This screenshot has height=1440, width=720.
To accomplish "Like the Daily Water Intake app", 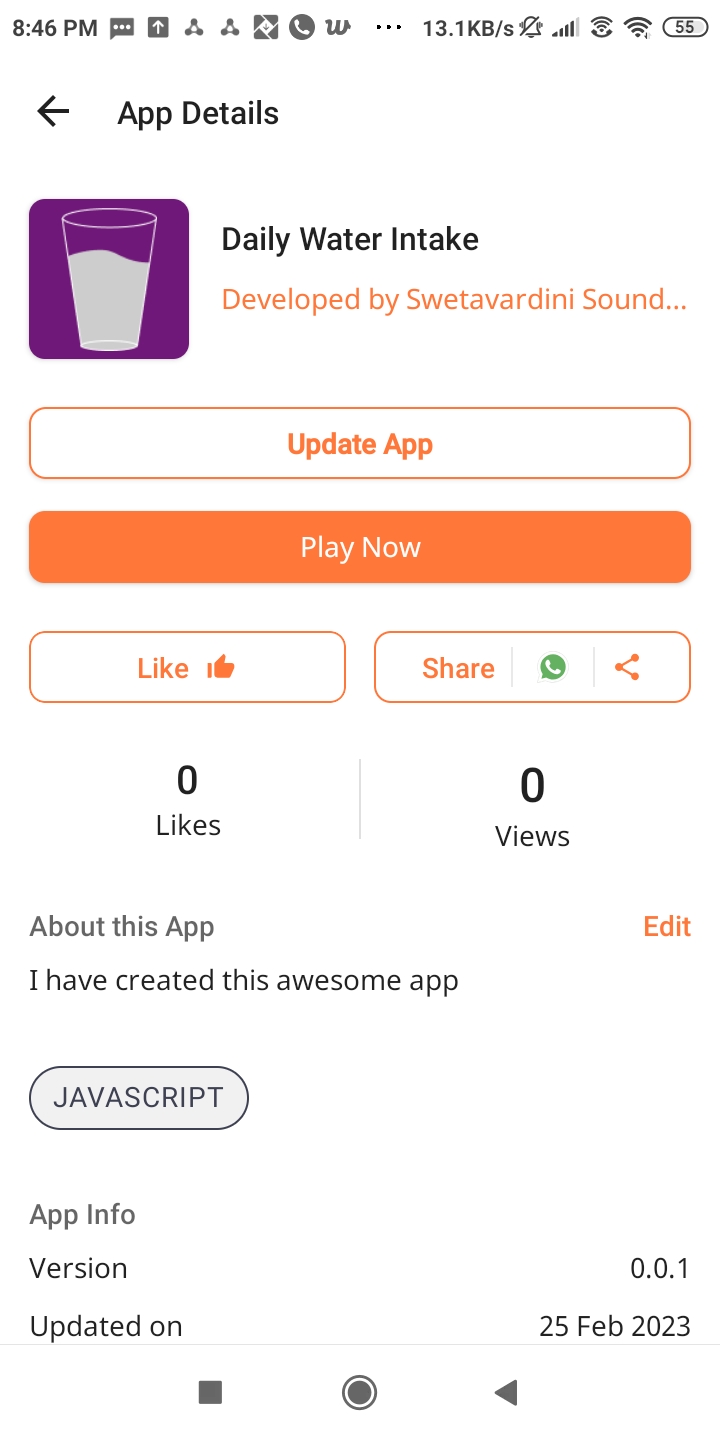I will point(187,668).
